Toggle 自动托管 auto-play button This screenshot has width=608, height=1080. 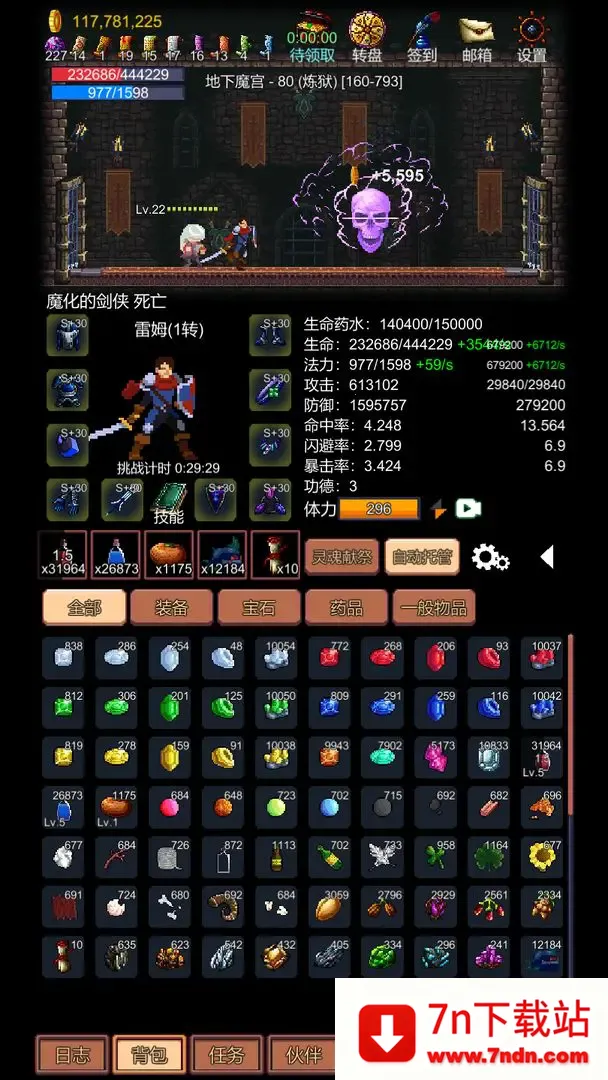click(x=421, y=556)
